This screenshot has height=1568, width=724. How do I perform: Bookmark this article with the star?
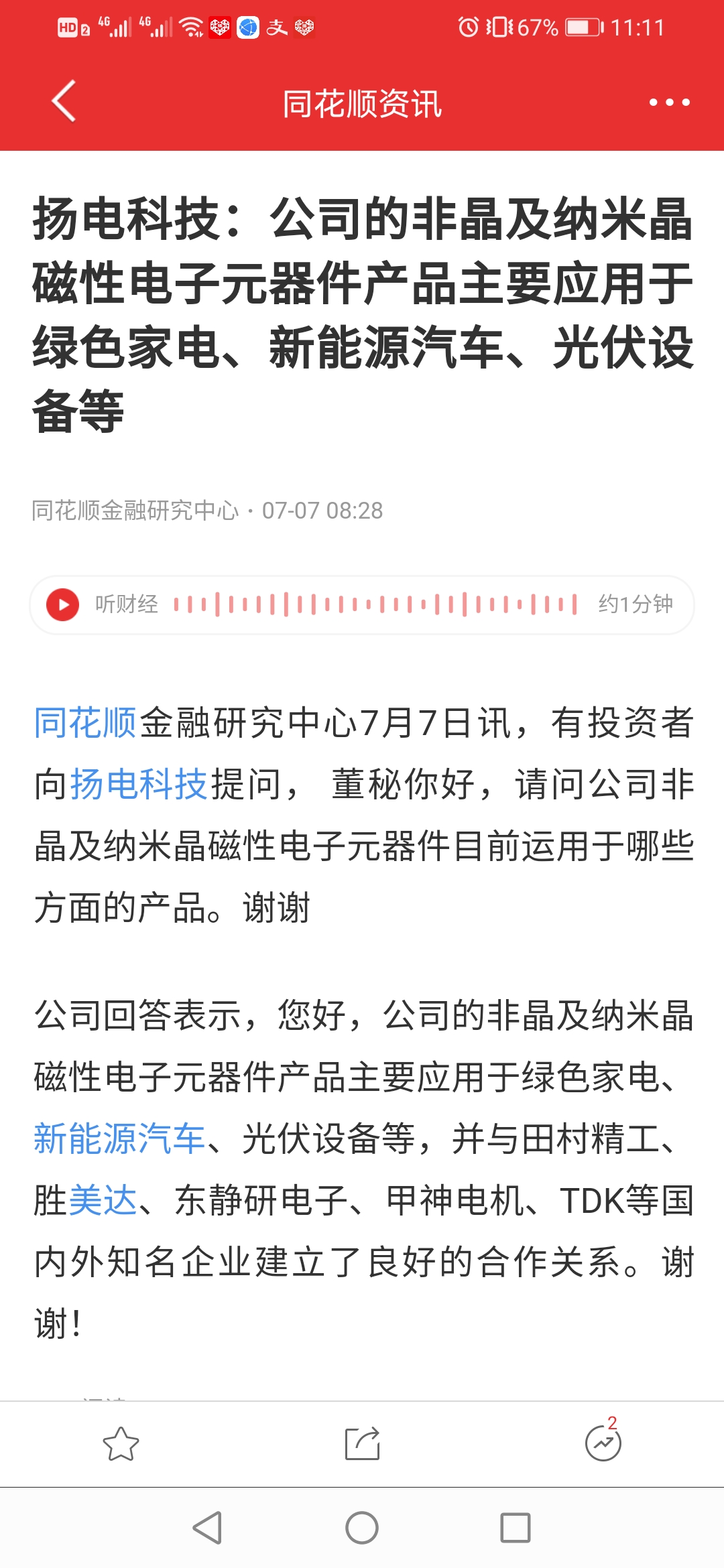pyautogui.click(x=121, y=1444)
